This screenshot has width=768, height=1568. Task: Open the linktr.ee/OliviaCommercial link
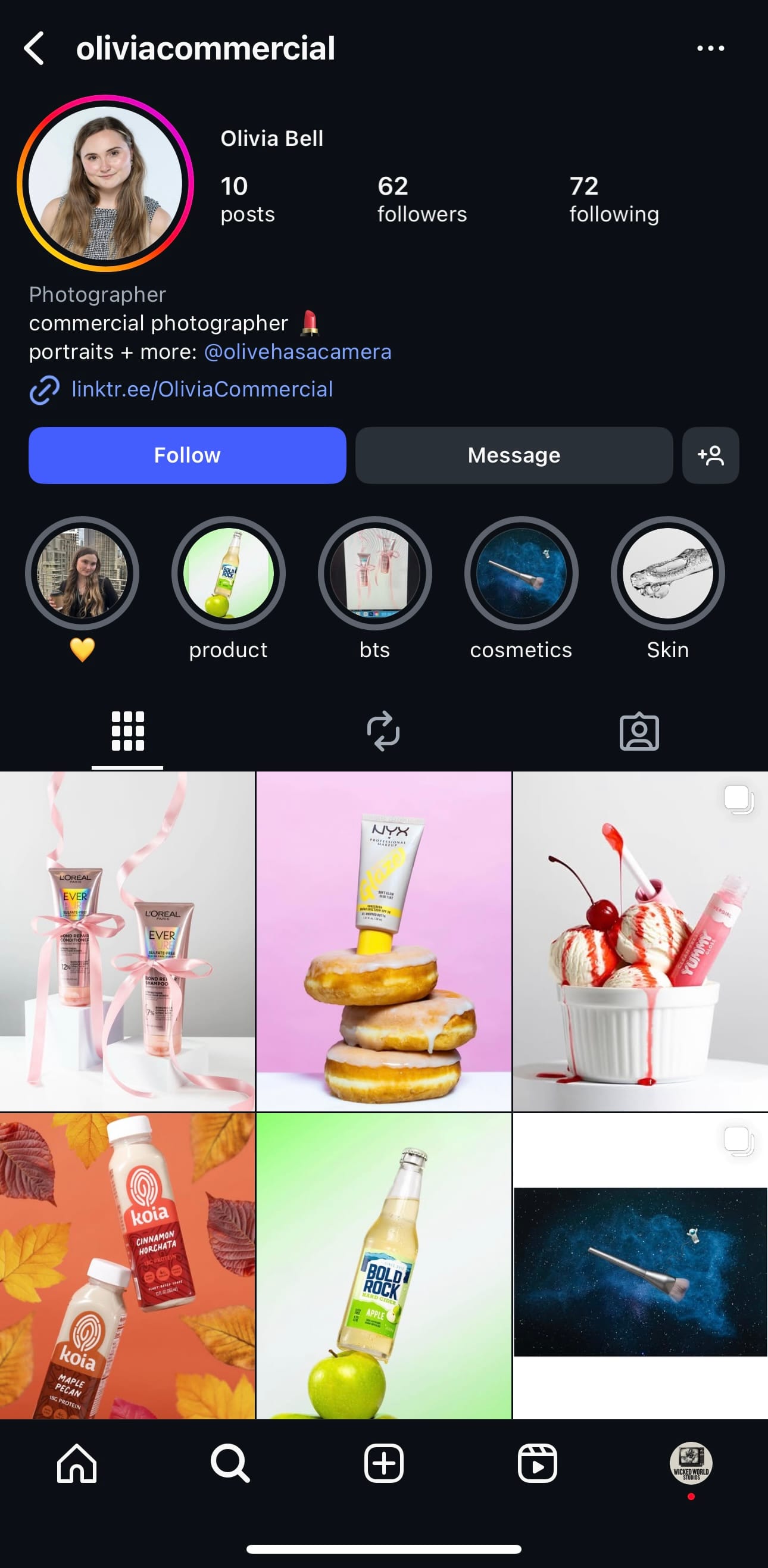(x=202, y=389)
